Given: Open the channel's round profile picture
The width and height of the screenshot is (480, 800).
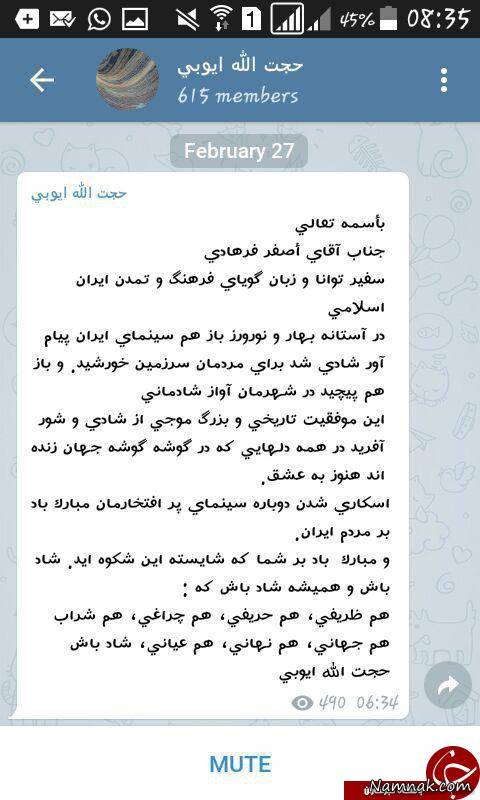Looking at the screenshot, I should point(128,80).
